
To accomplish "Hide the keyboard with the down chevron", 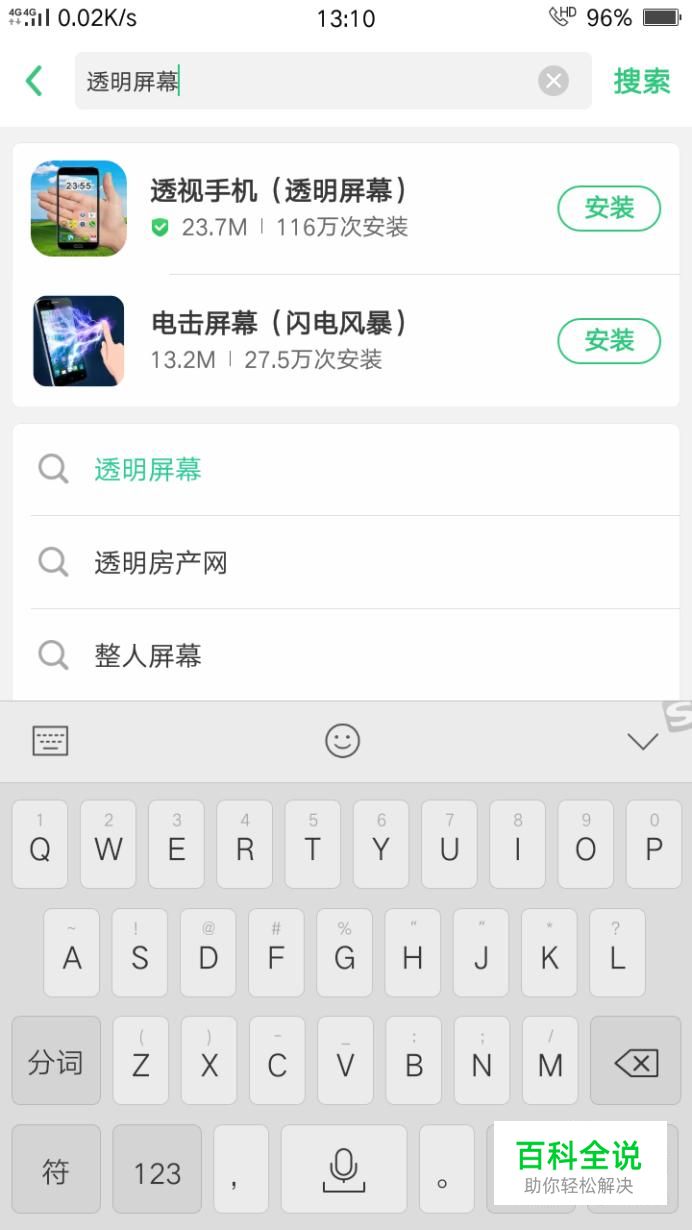I will 642,741.
